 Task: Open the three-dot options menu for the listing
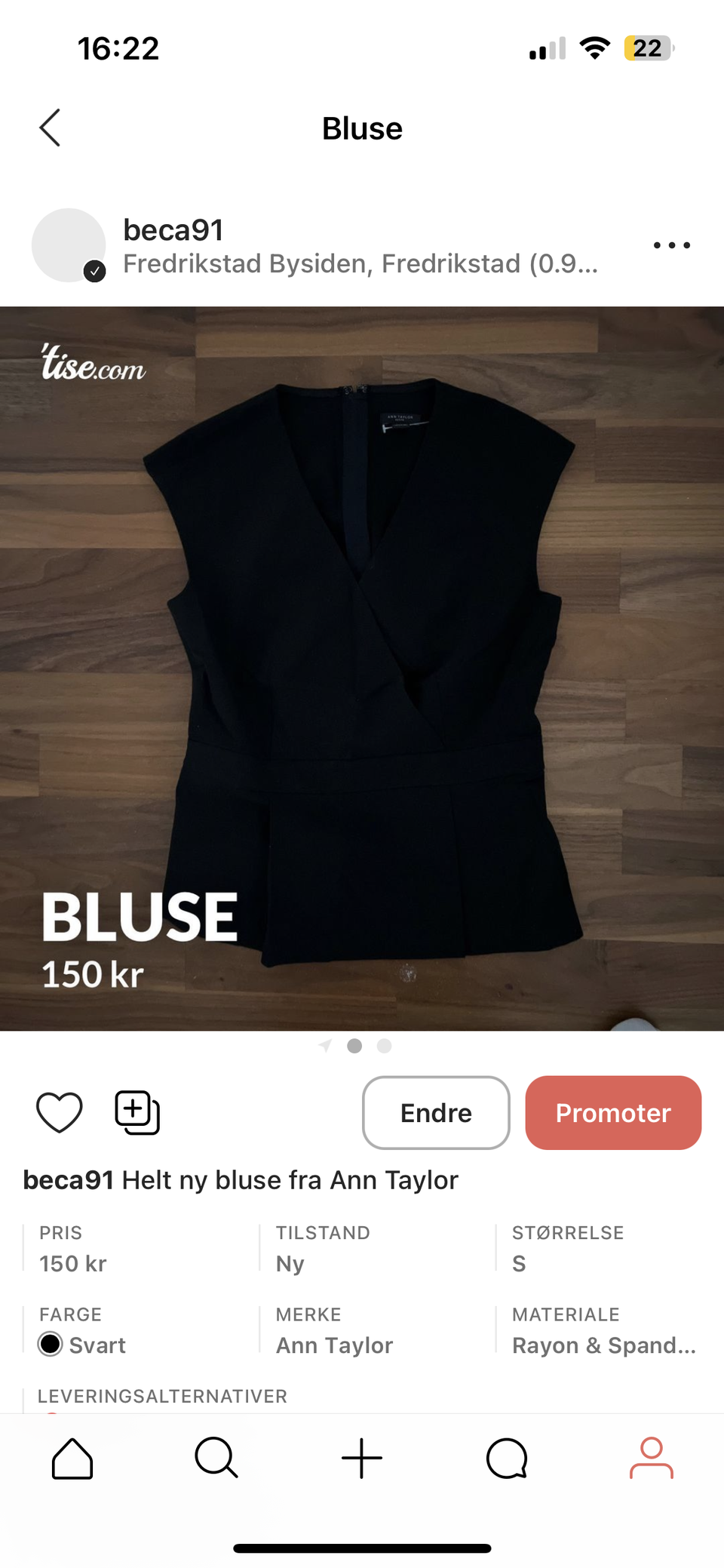click(671, 245)
